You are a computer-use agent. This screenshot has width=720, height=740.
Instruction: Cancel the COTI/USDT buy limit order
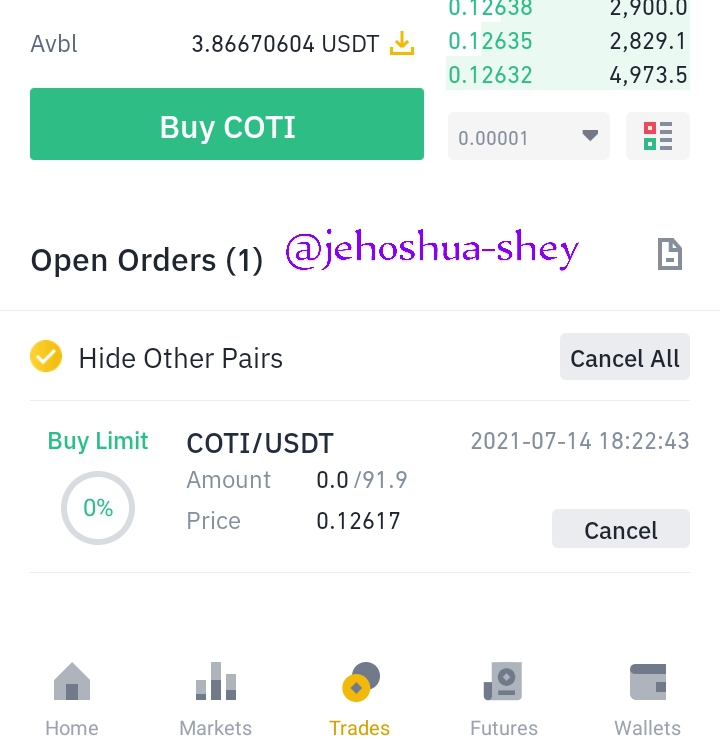coord(621,529)
